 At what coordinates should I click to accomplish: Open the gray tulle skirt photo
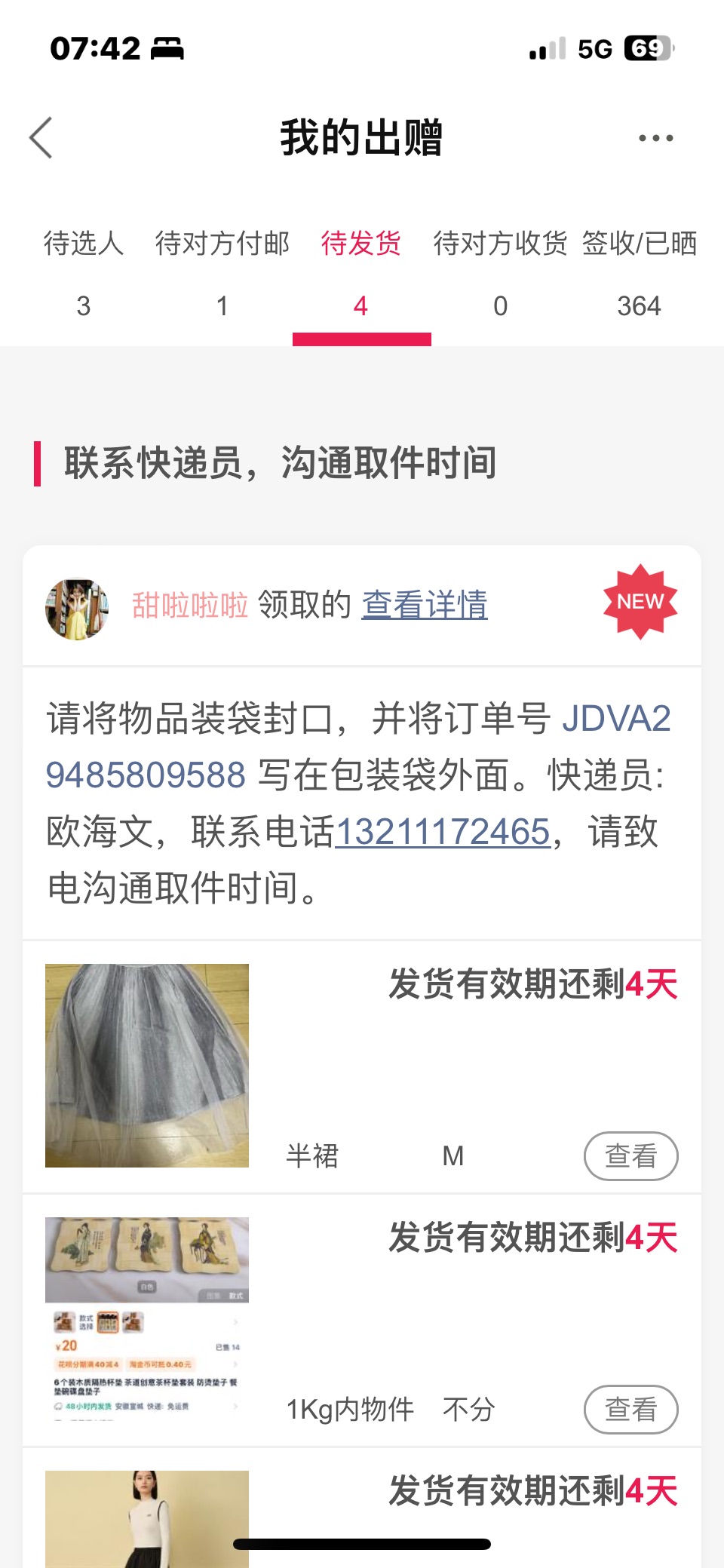click(x=147, y=1066)
